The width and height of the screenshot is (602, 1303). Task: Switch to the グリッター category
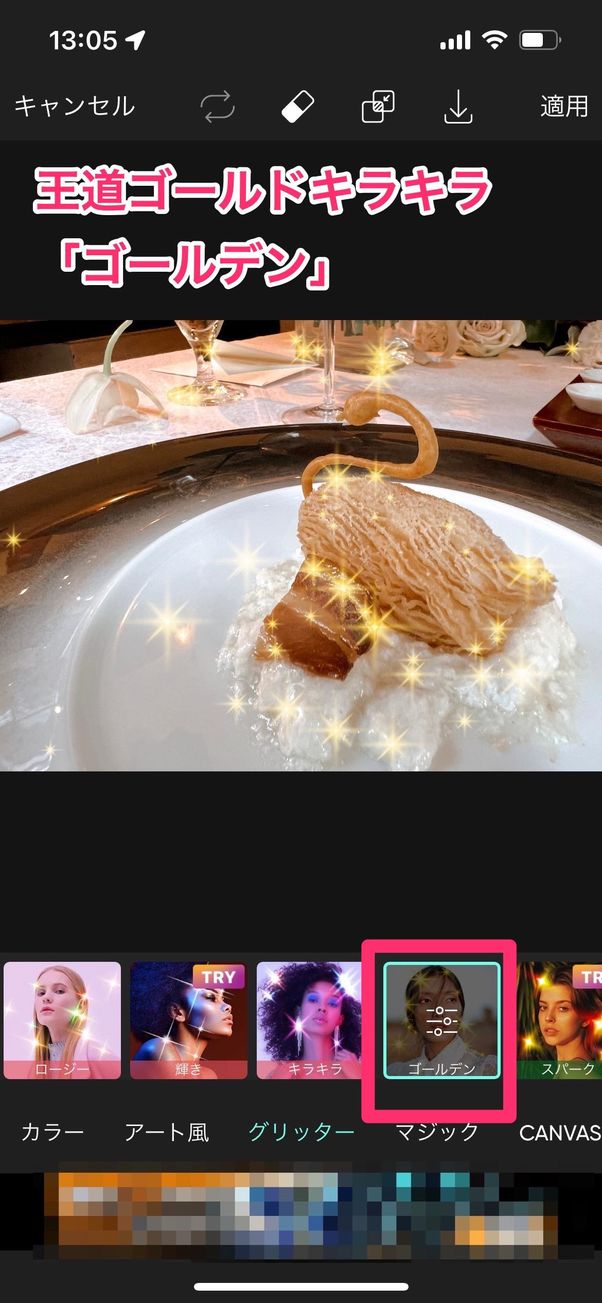pyautogui.click(x=301, y=1133)
